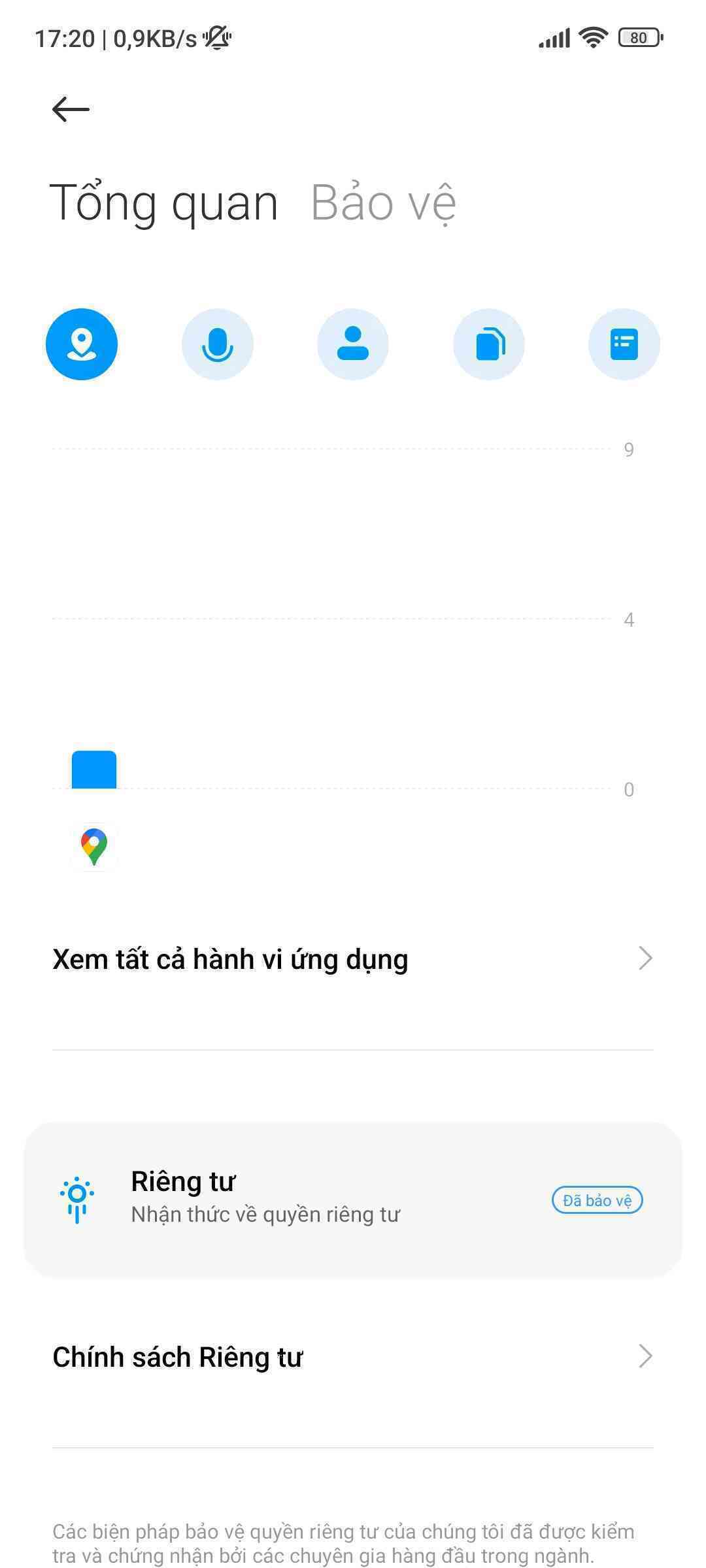706x1568 pixels.
Task: Select the location permission filter icon
Action: click(82, 344)
